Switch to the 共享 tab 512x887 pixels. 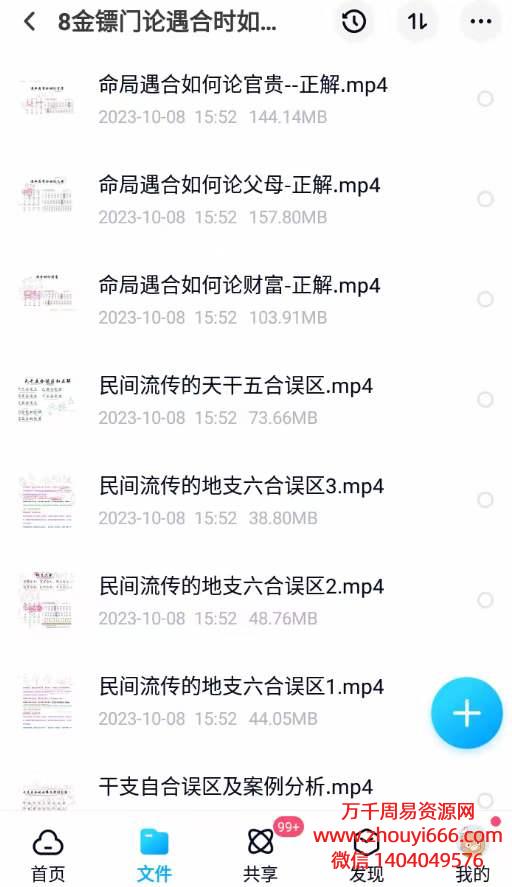[x=260, y=855]
